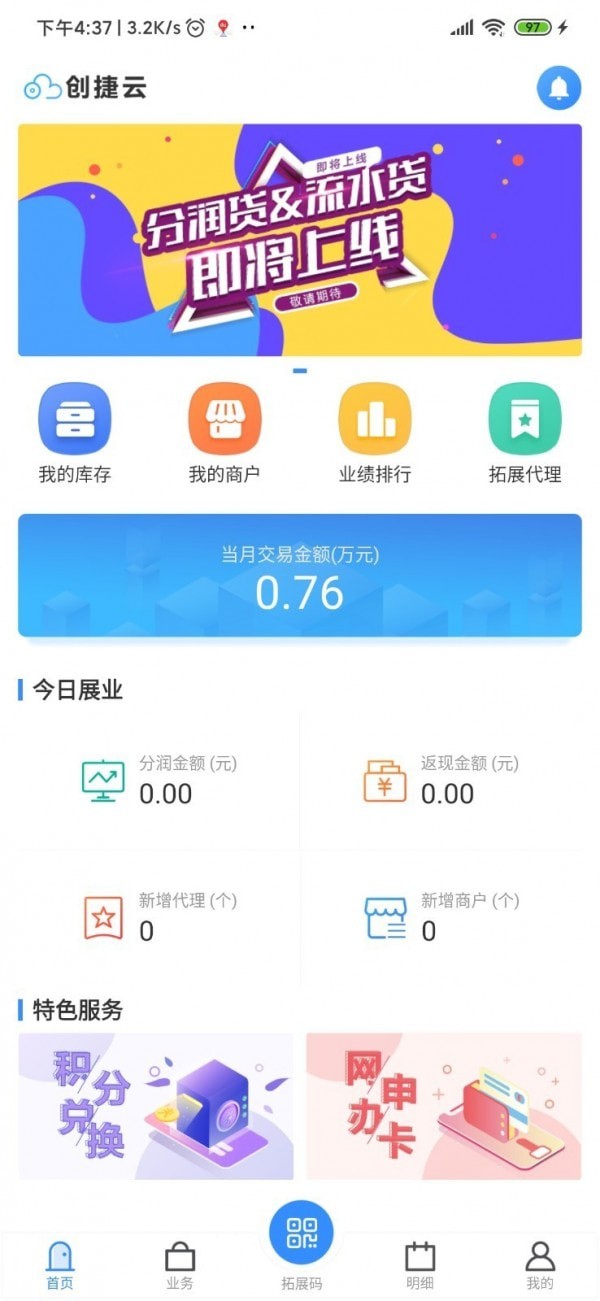
Task: Switch to the 明细 tab
Action: [x=420, y=1265]
